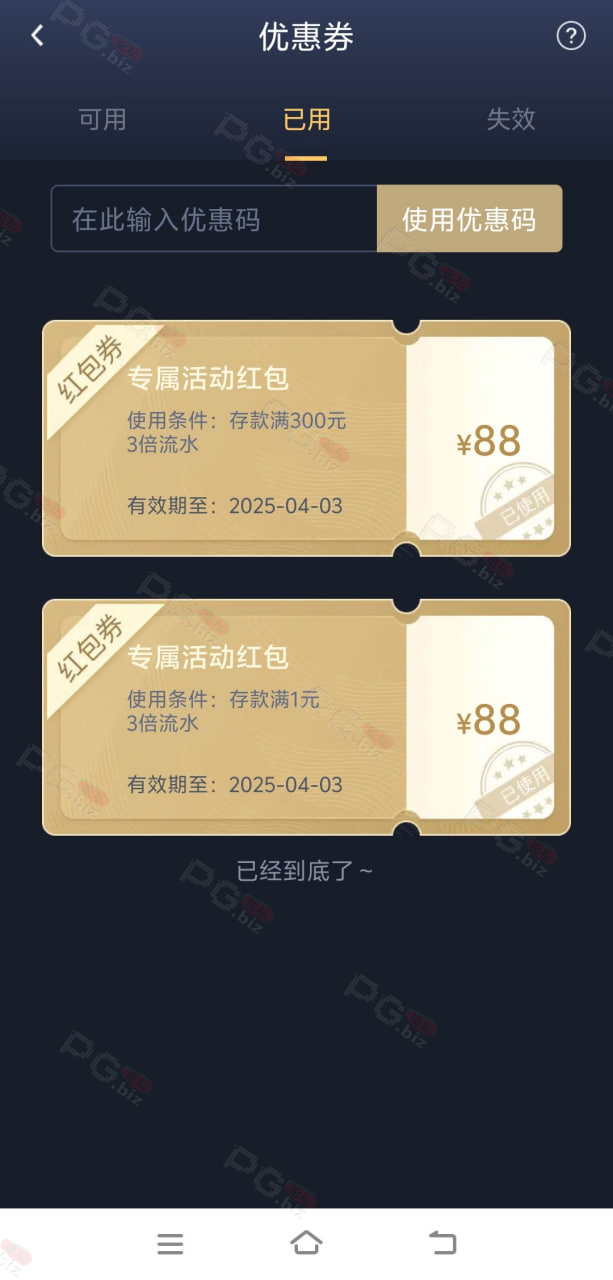
Task: Focus the 在此输入优惠码 input field
Action: click(214, 219)
